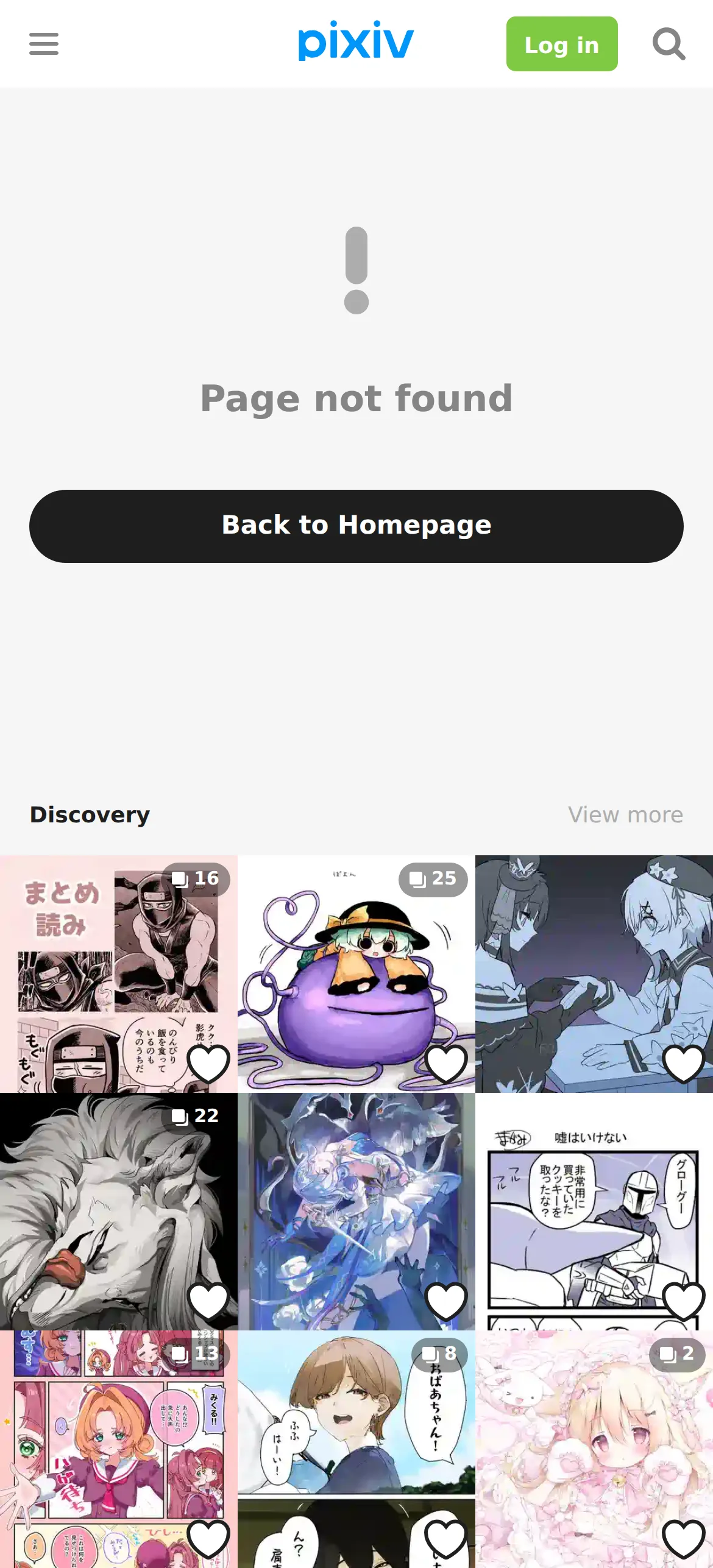
Task: Like the 22-page lion artwork
Action: point(208,1301)
